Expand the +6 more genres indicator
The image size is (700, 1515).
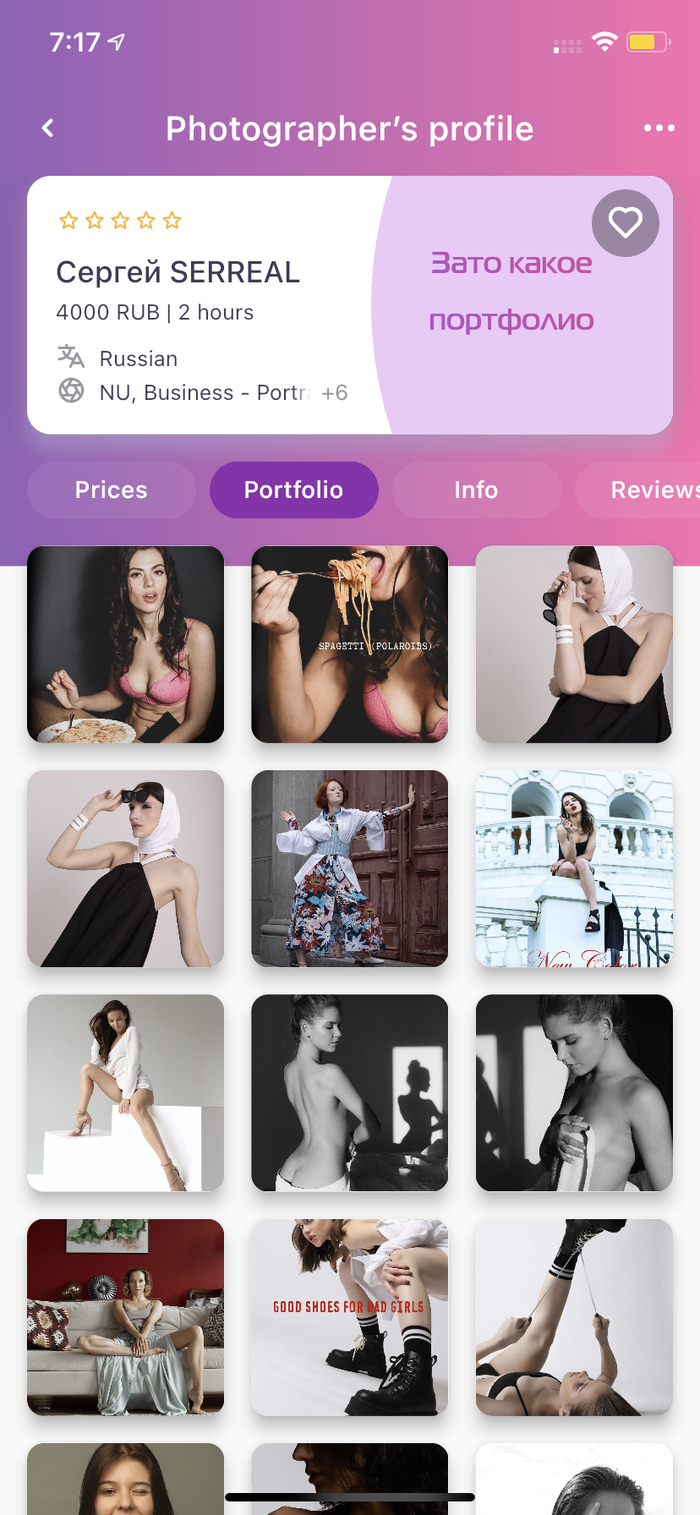pos(334,393)
